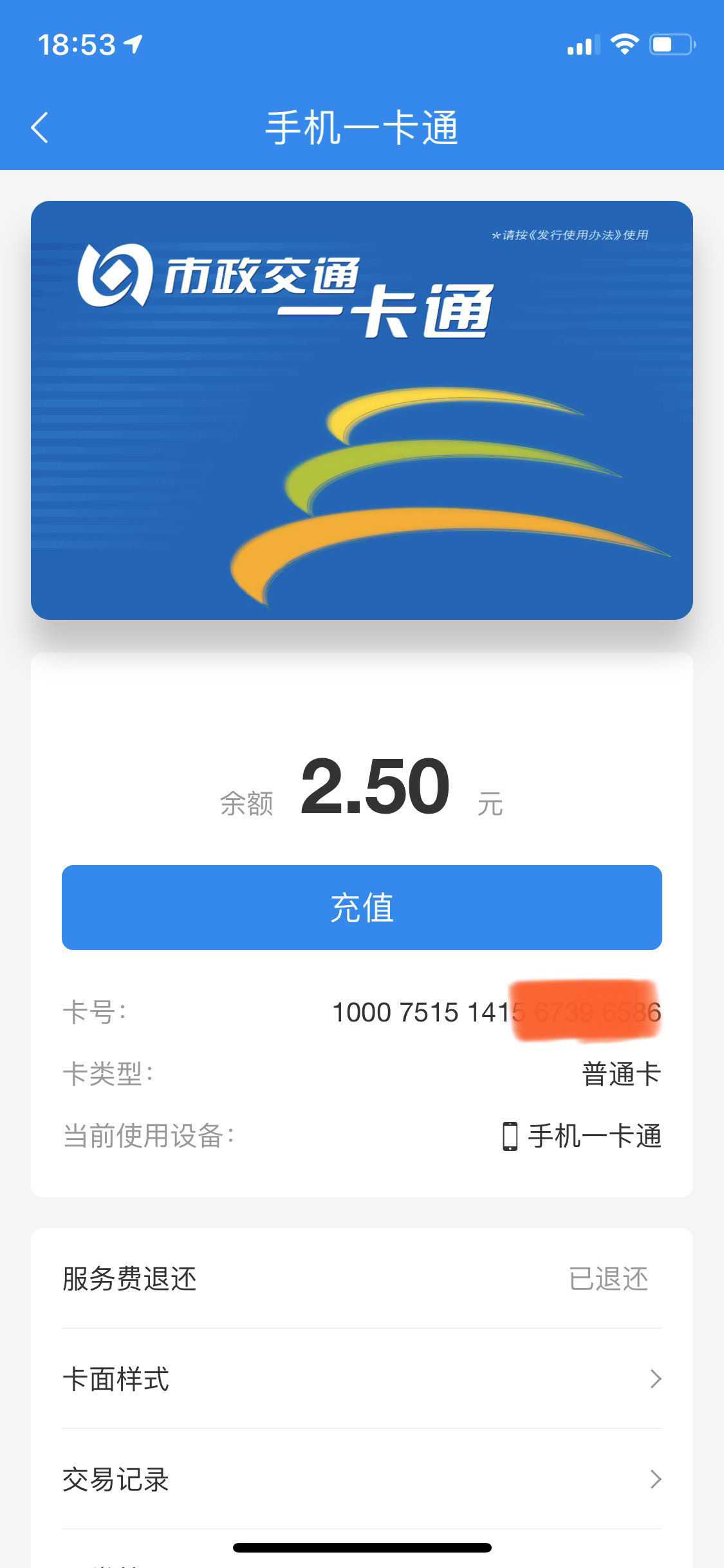
Task: Open the 服务费退还 row
Action: coord(362,1278)
